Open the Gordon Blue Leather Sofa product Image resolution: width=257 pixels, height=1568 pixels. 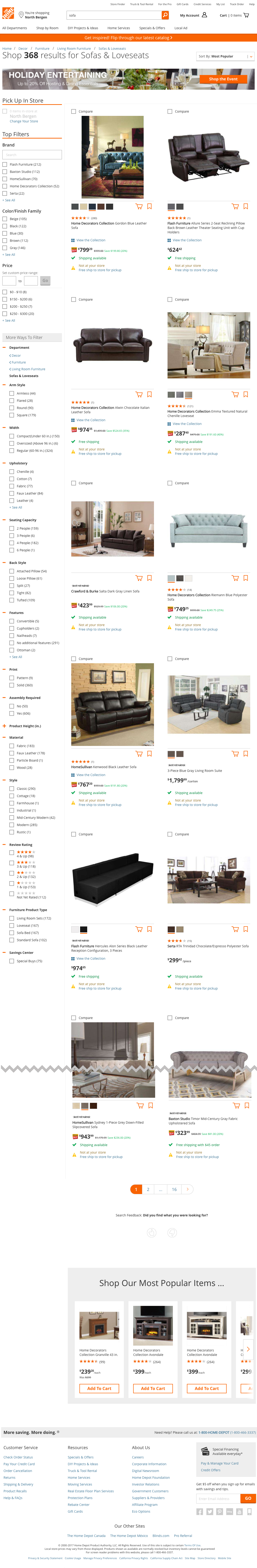tap(108, 225)
